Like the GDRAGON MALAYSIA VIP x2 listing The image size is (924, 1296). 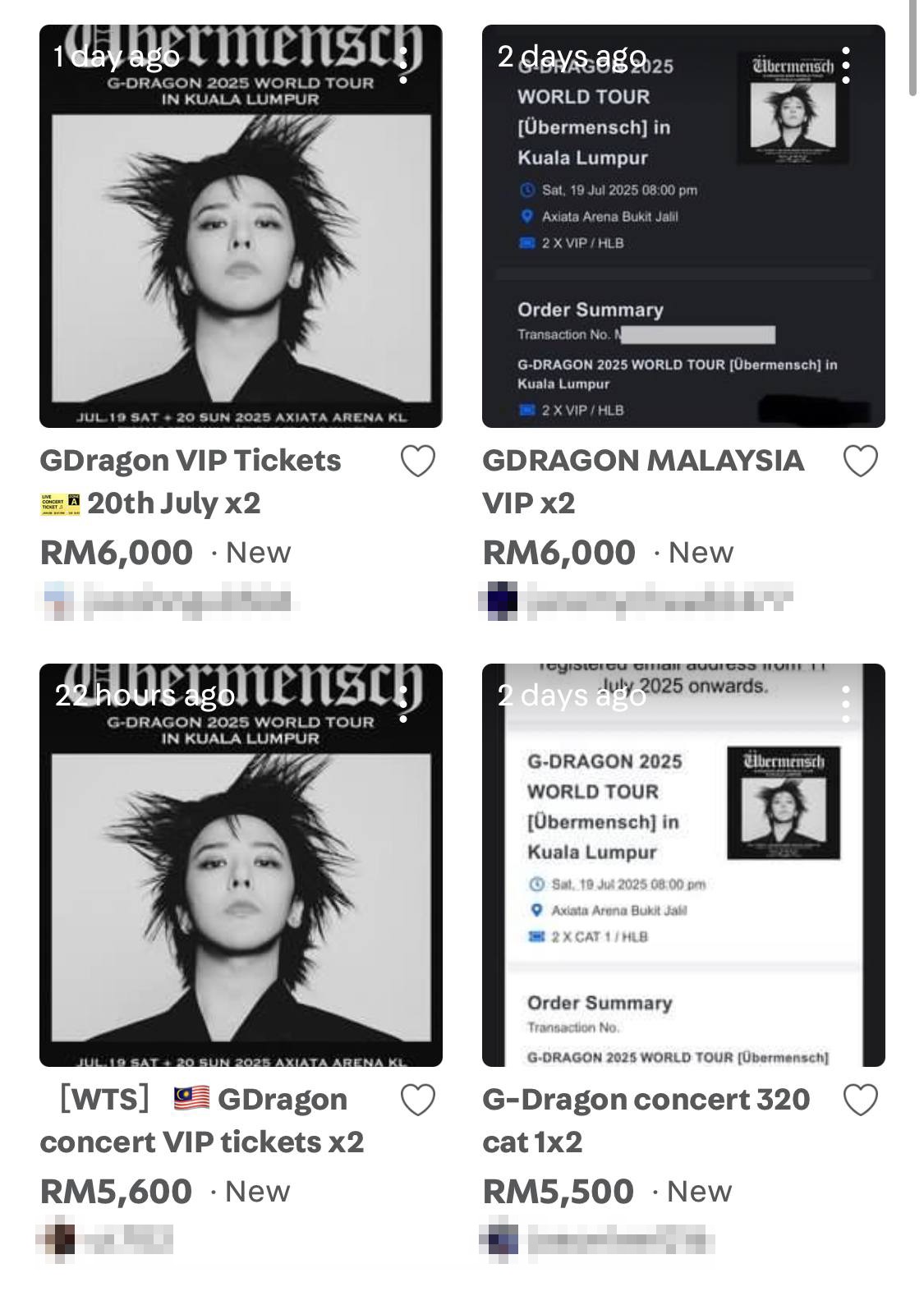pos(860,462)
